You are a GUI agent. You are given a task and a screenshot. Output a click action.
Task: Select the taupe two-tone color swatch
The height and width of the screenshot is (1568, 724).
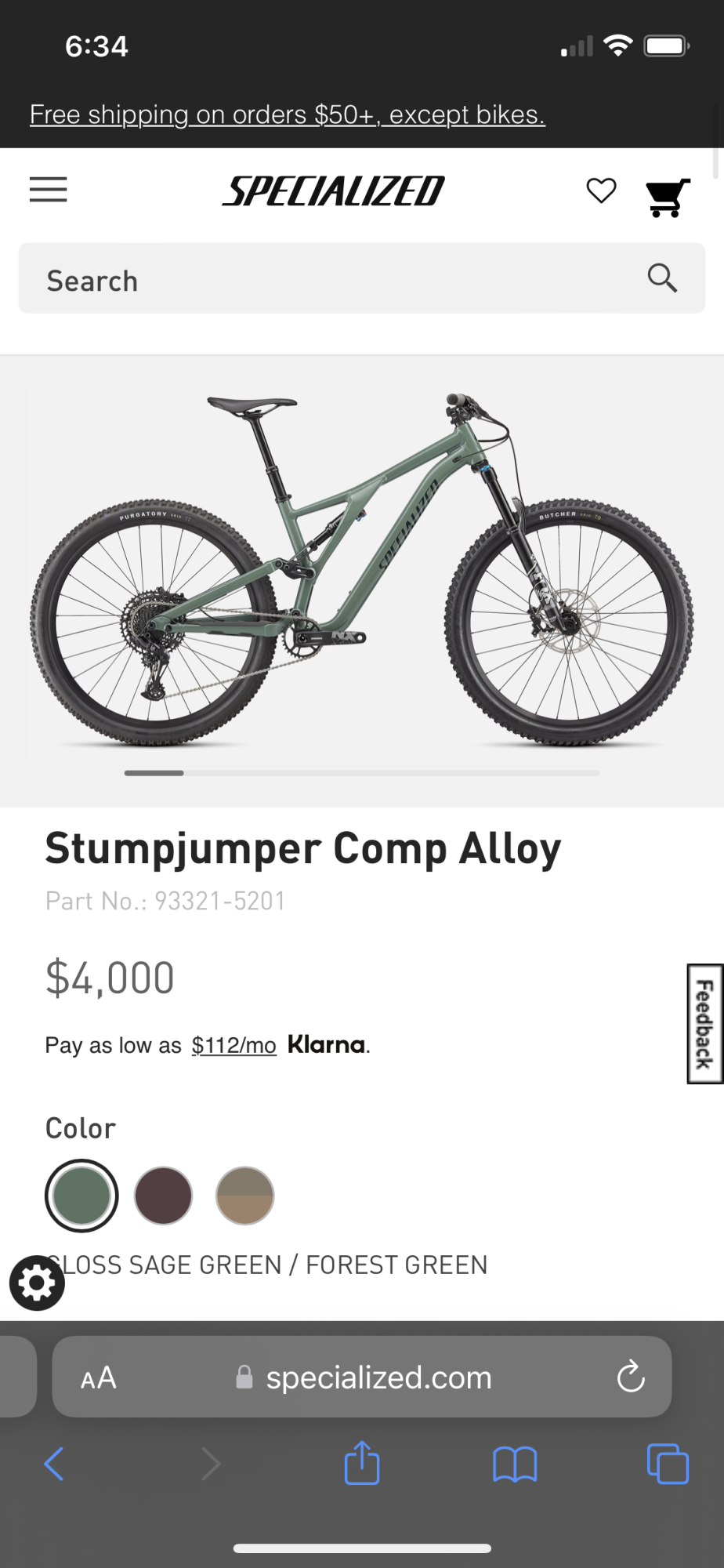tap(244, 1196)
